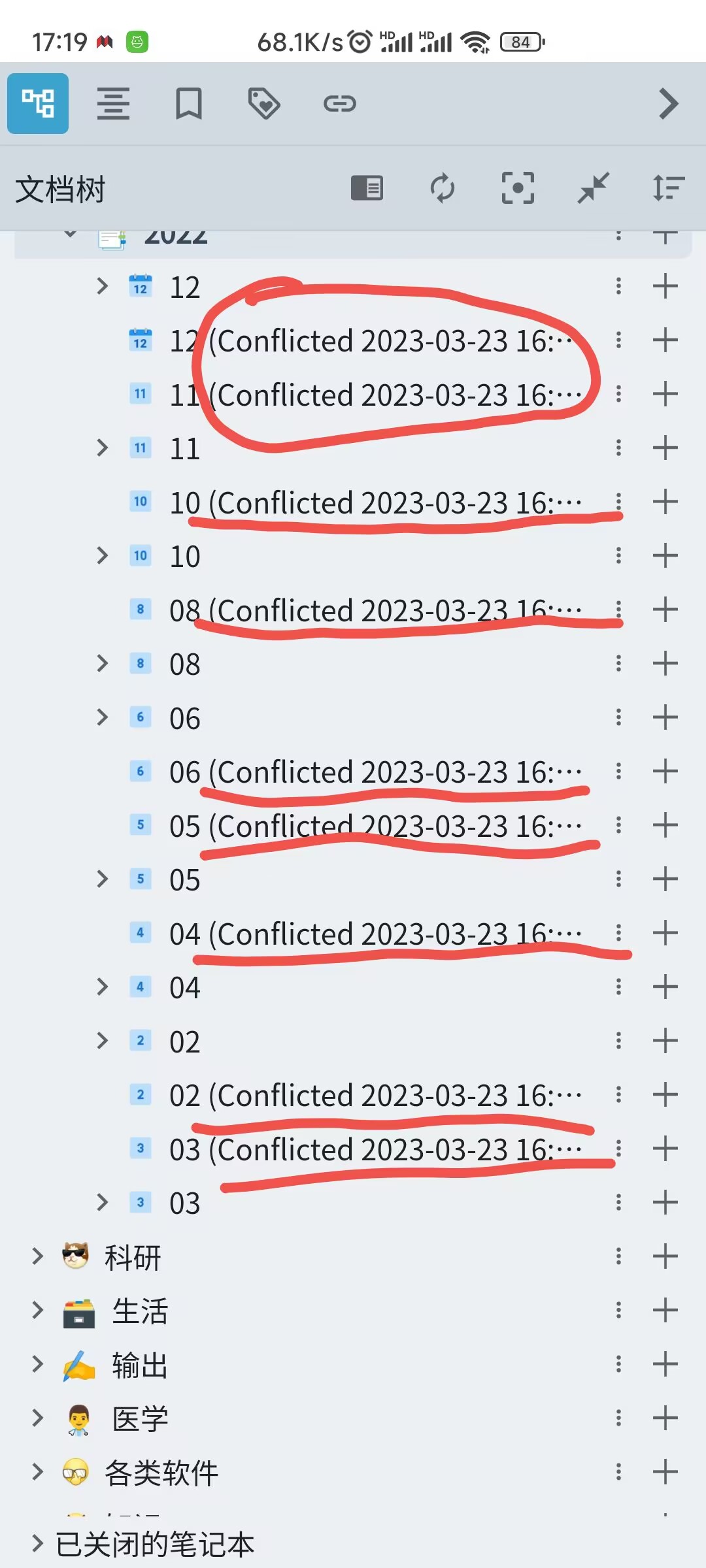The image size is (706, 1568).
Task: Collapse all tree items
Action: 593,188
